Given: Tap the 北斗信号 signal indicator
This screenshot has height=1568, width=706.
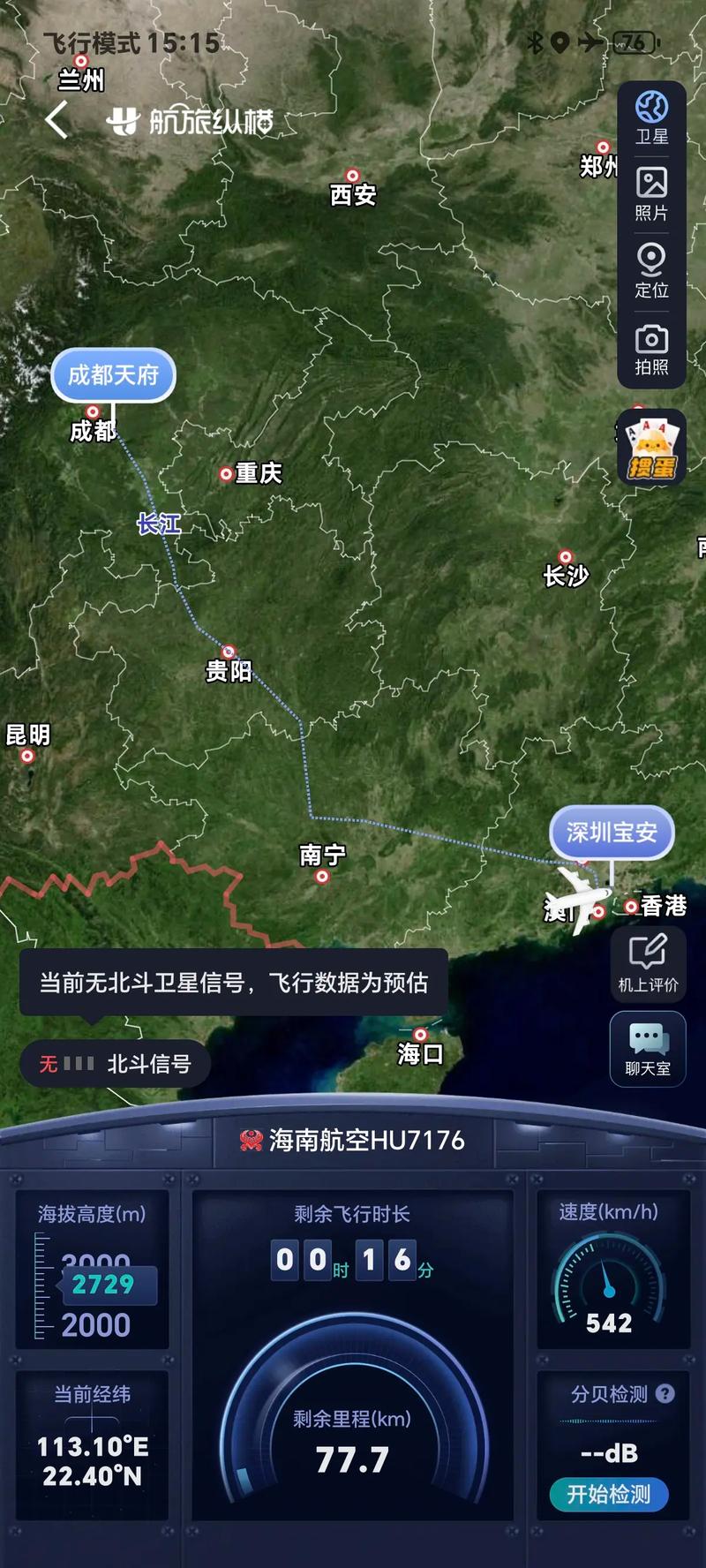Looking at the screenshot, I should pos(115,1064).
